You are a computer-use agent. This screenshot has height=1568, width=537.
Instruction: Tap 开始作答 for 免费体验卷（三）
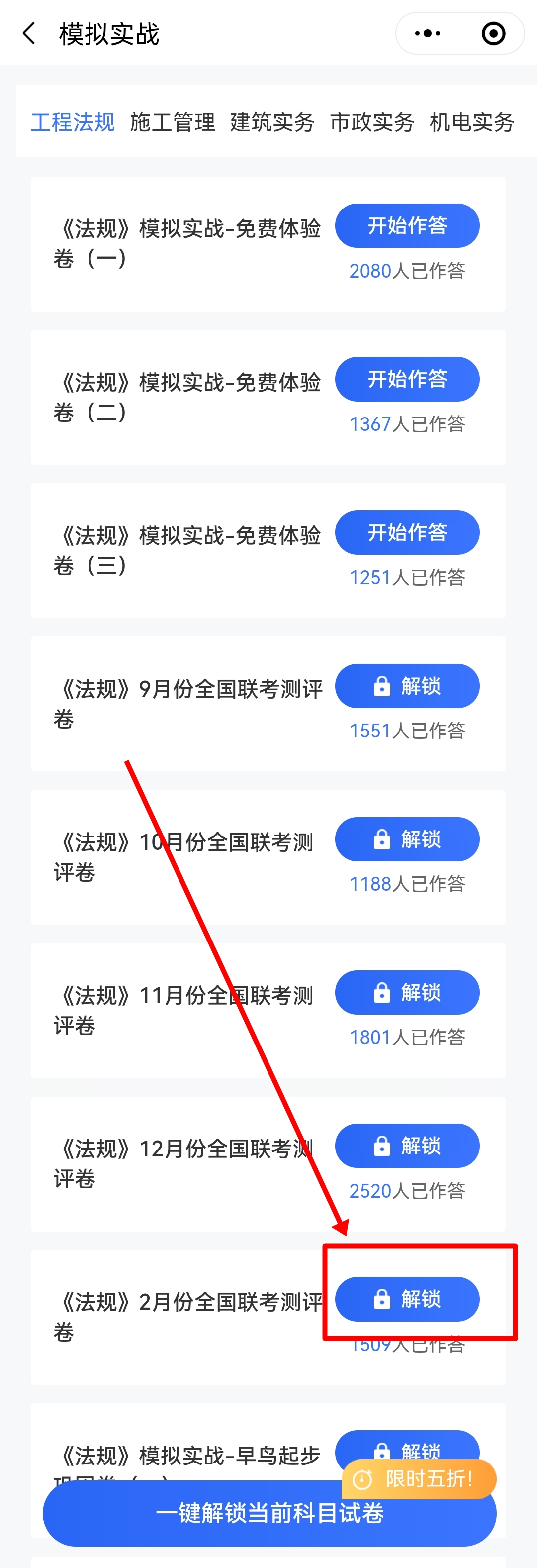pos(407,532)
